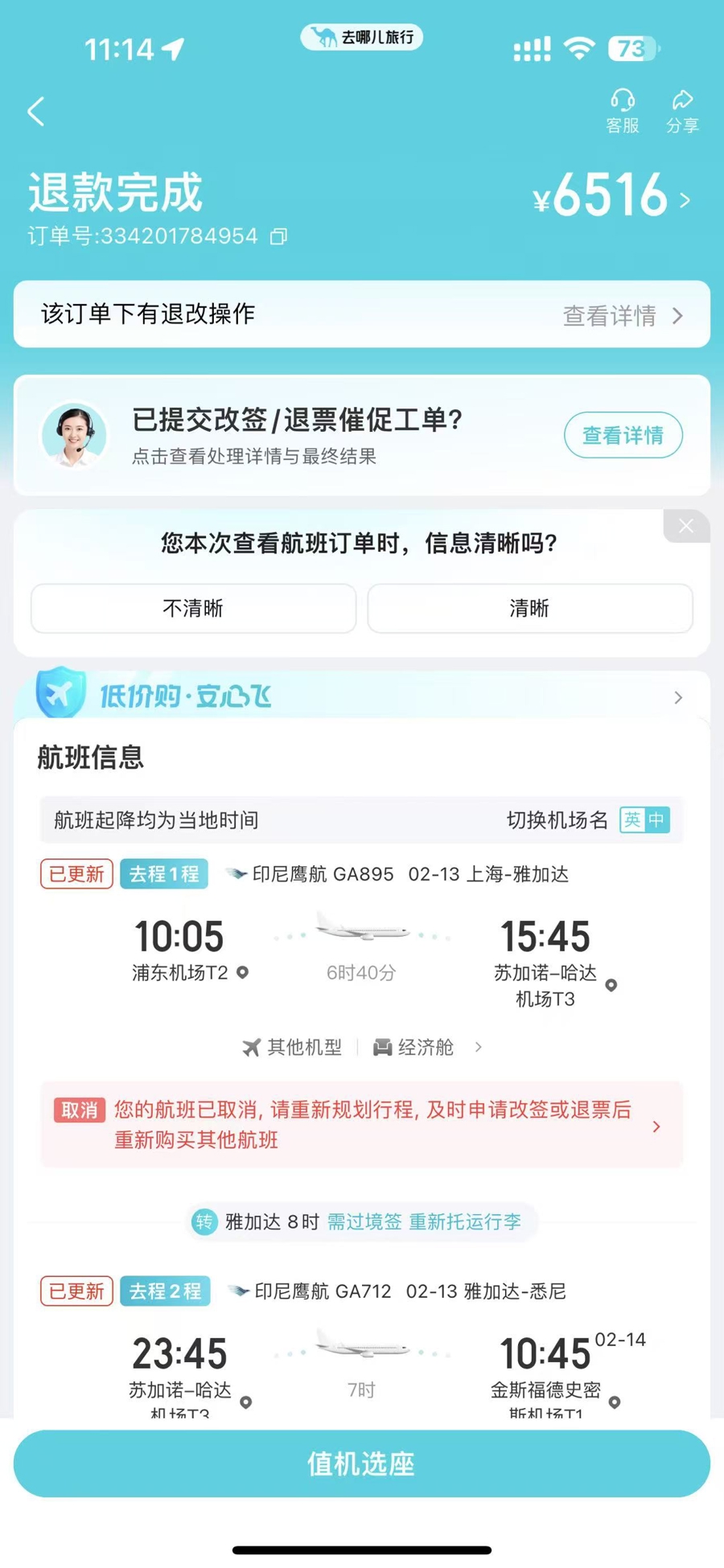Show Pudong Airport T2 location on map

click(x=243, y=973)
